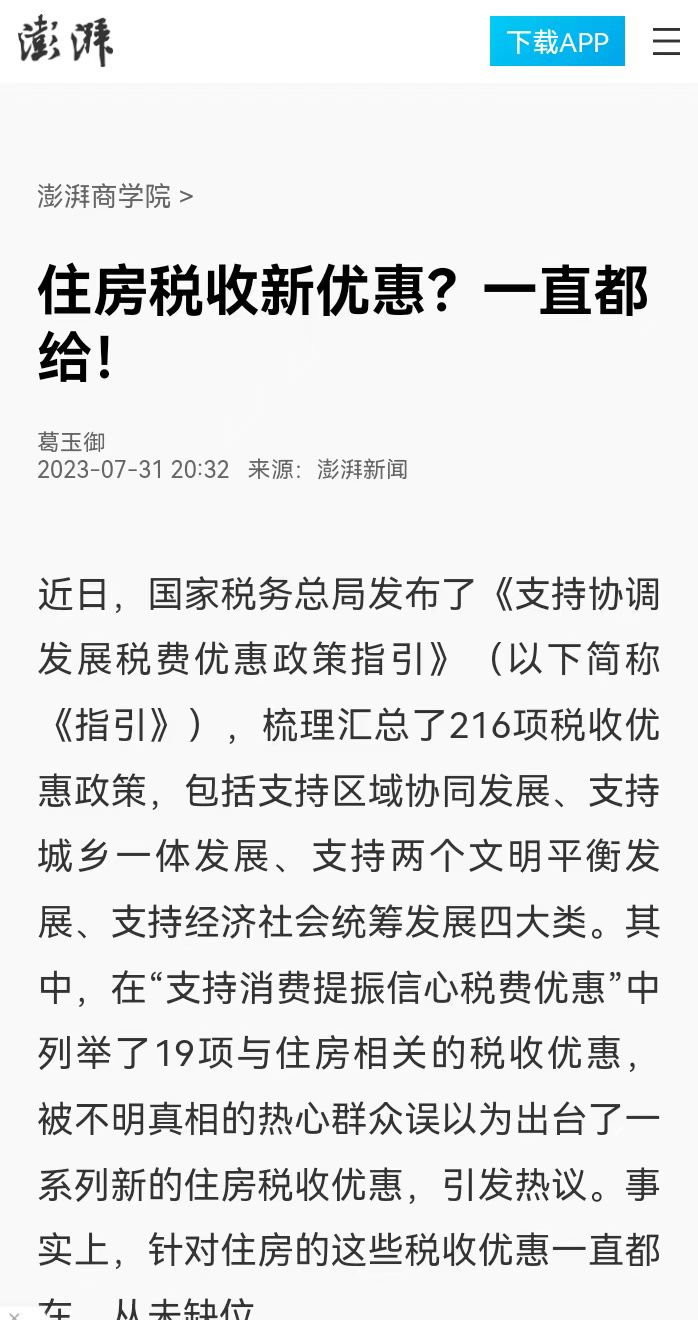
Task: Close the bottom banner
Action: [x=12, y=1314]
